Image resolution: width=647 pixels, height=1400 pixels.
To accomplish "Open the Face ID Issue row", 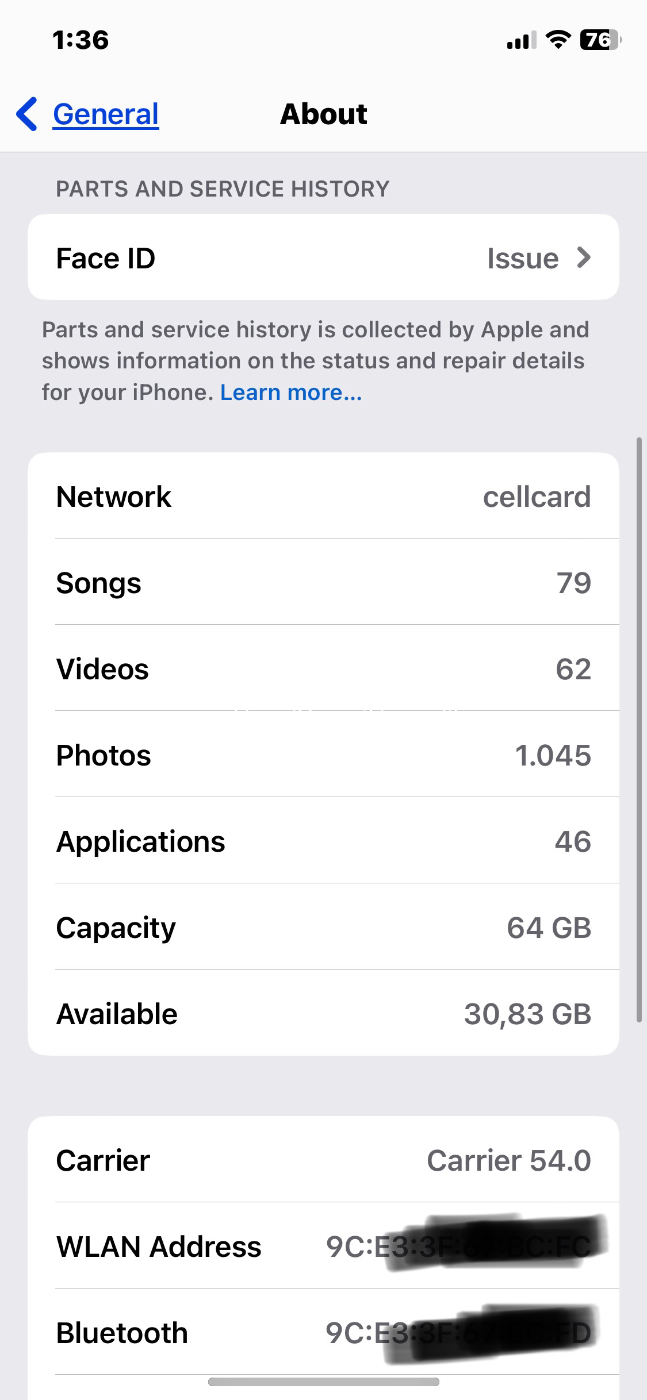I will point(323,258).
